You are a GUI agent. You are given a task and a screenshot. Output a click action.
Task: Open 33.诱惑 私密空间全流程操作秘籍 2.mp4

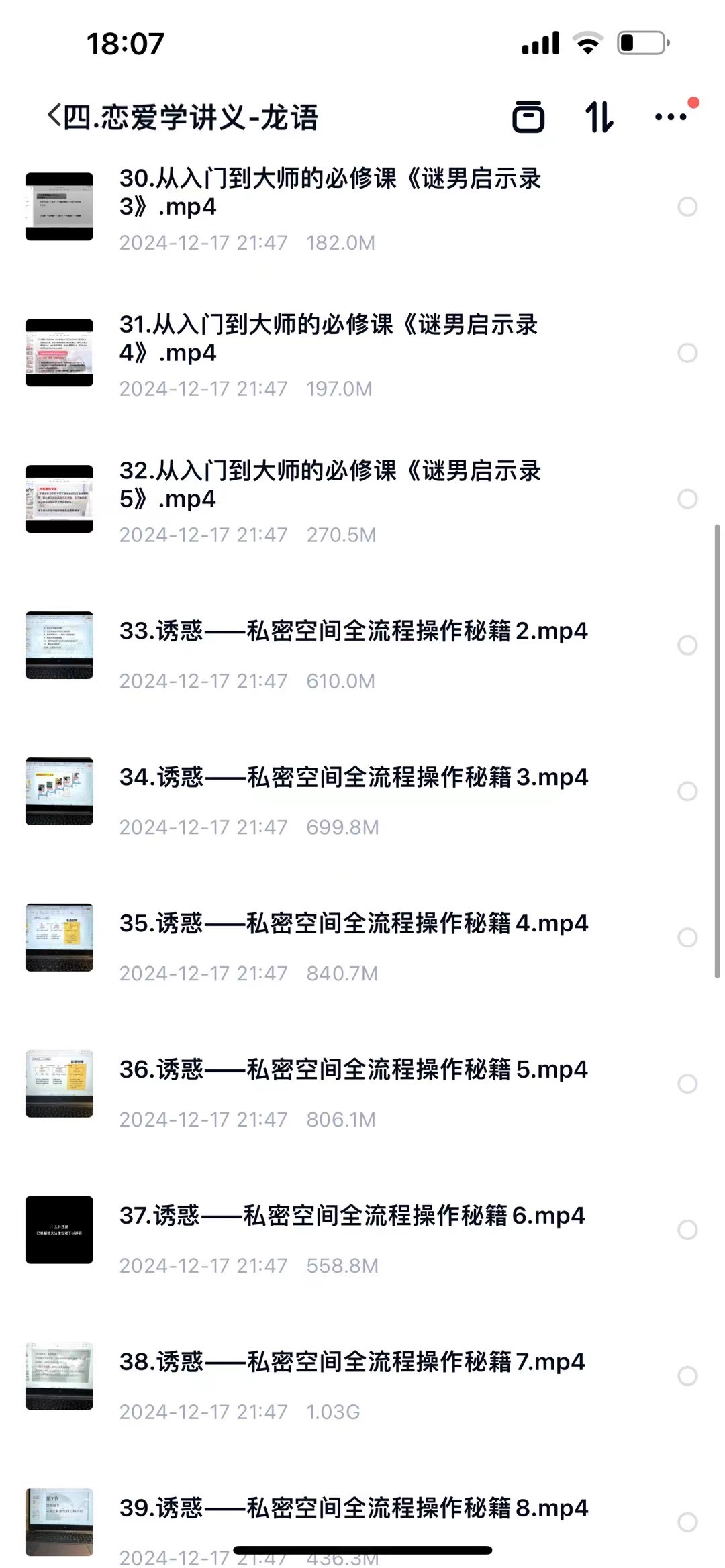pyautogui.click(x=353, y=631)
